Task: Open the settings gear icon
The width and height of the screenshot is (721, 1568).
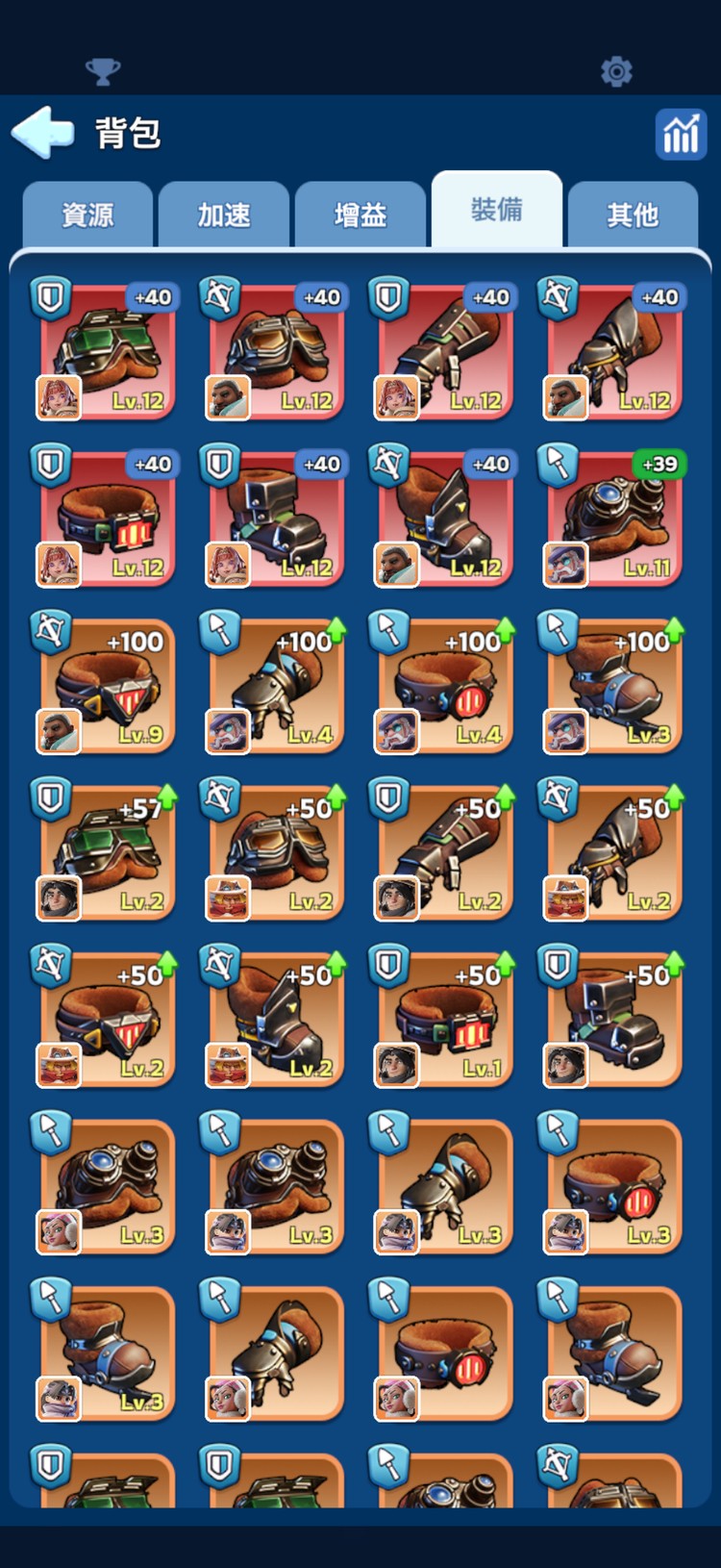Action: pos(616,71)
